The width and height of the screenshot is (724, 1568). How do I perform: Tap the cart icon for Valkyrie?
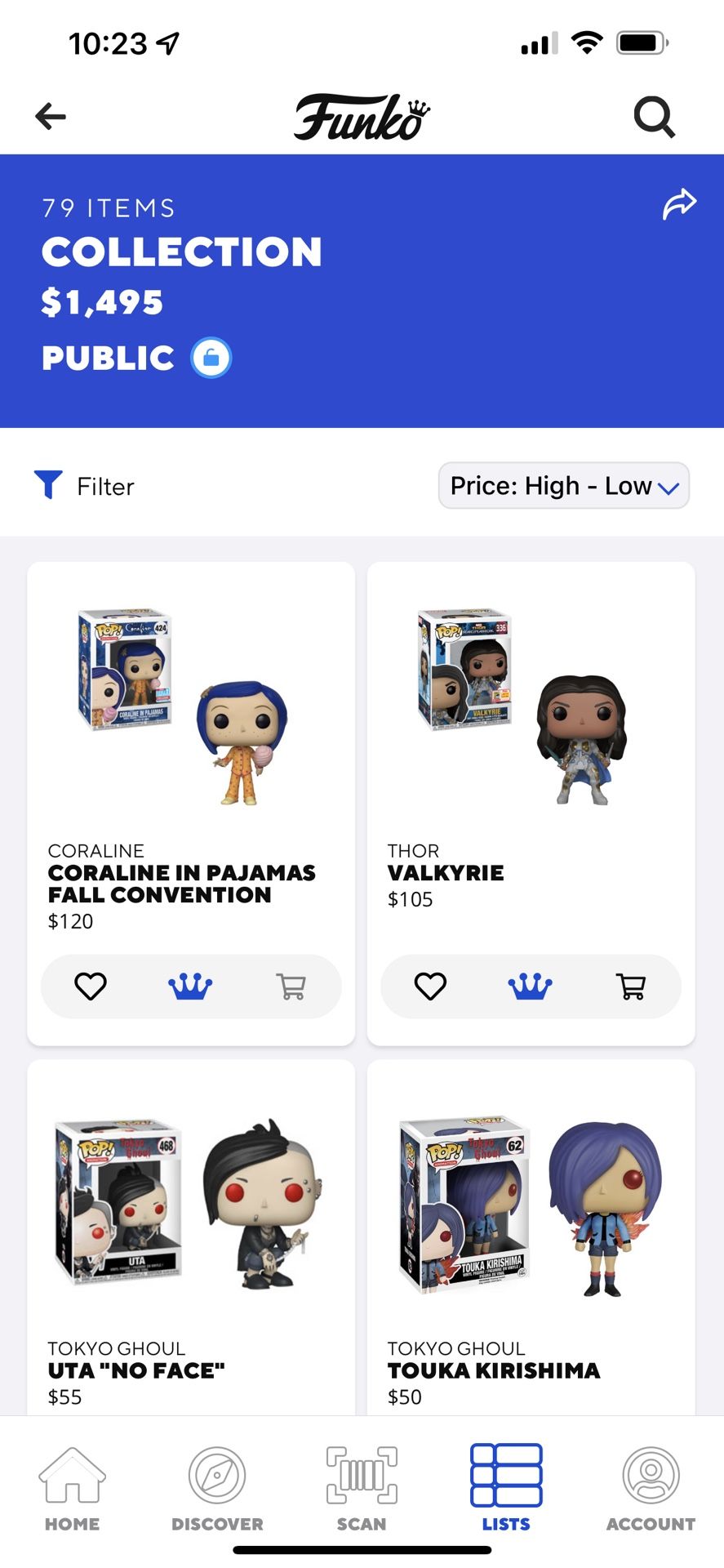pos(631,987)
